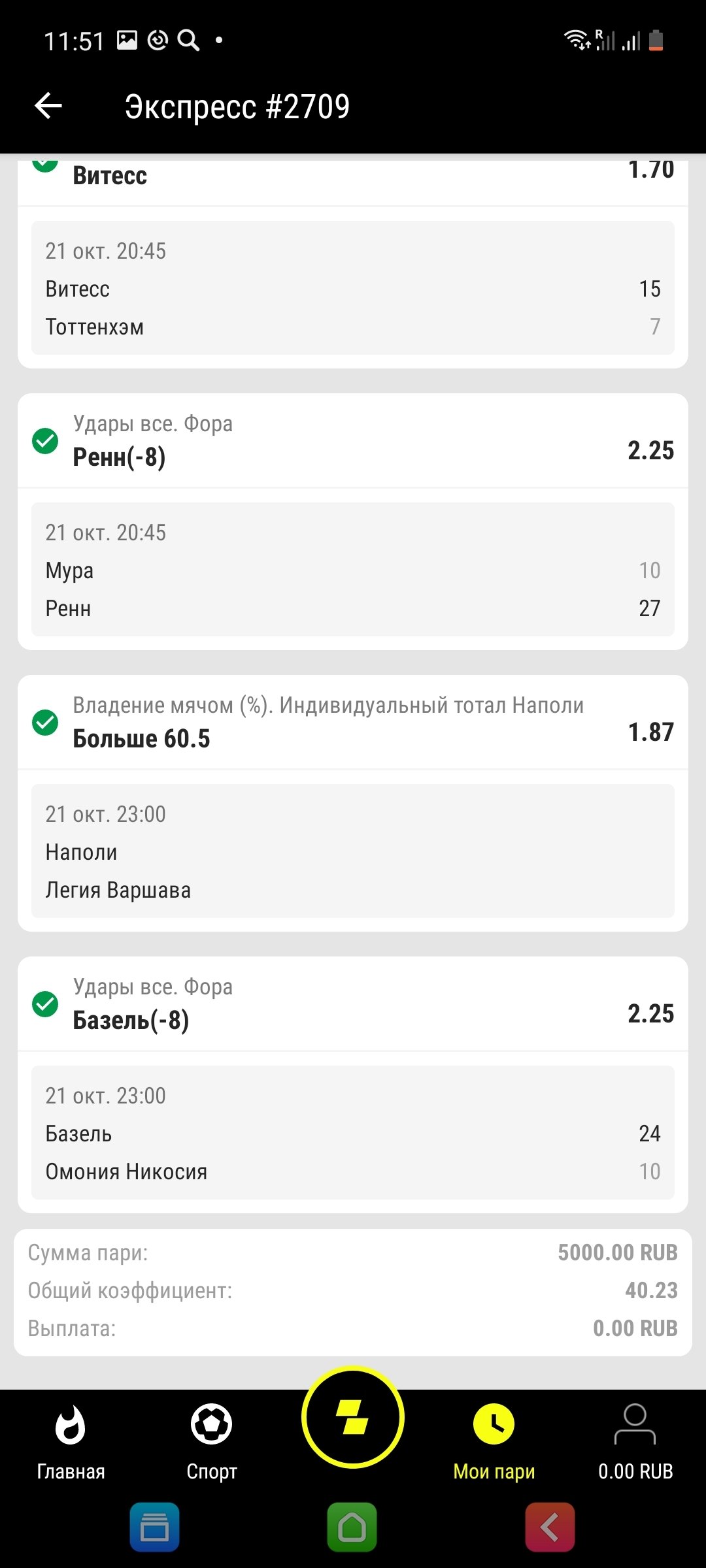This screenshot has width=706, height=1568.
Task: Tap the system home button
Action: pos(352,1527)
